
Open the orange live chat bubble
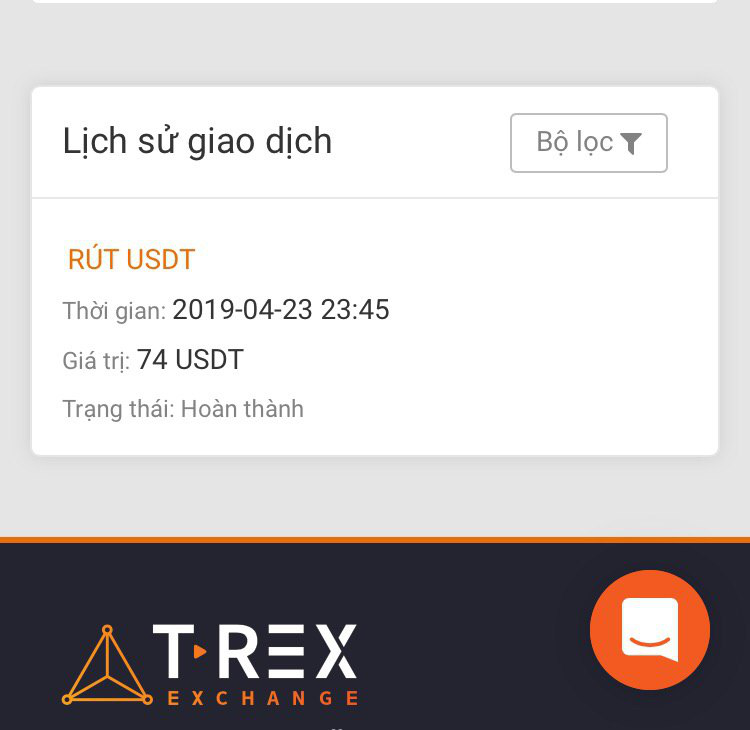(649, 630)
